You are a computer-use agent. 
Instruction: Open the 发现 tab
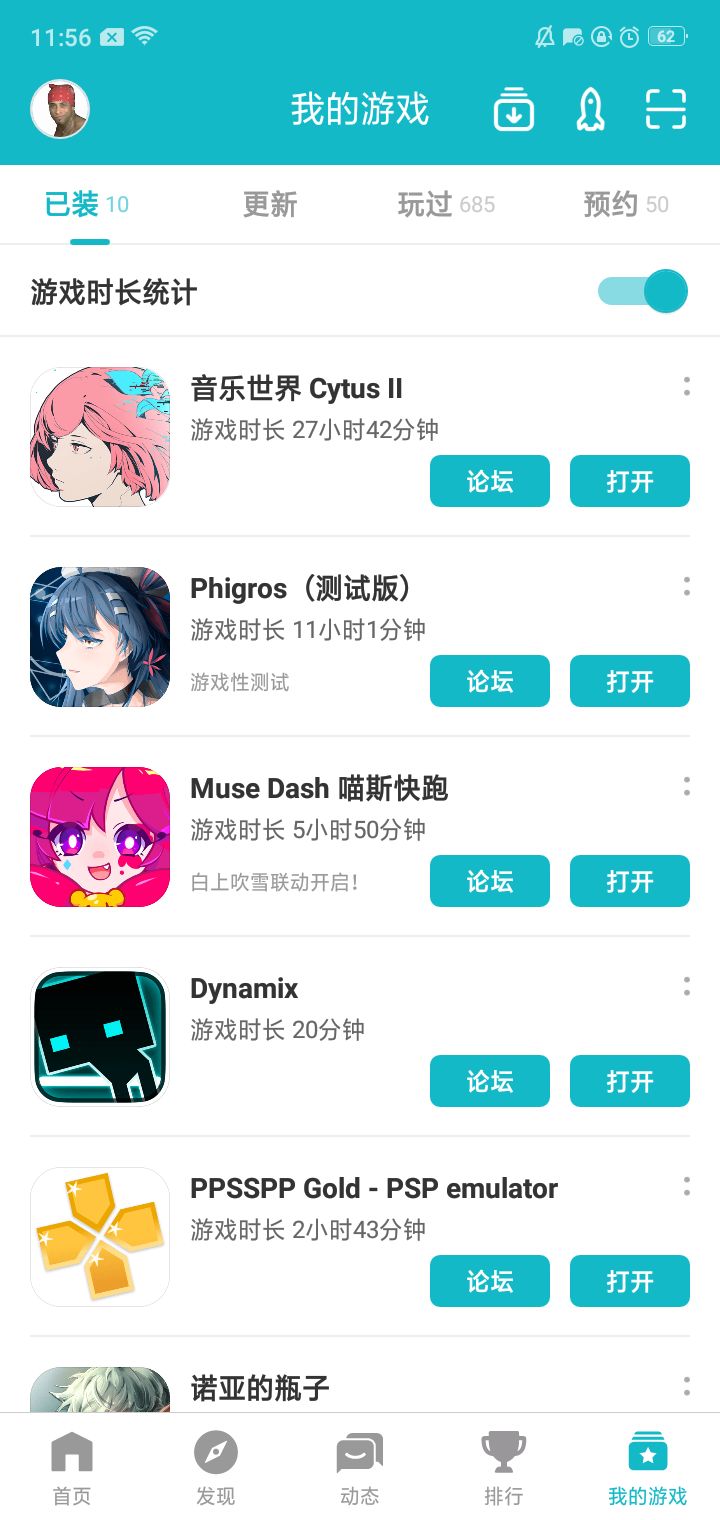[x=216, y=1468]
